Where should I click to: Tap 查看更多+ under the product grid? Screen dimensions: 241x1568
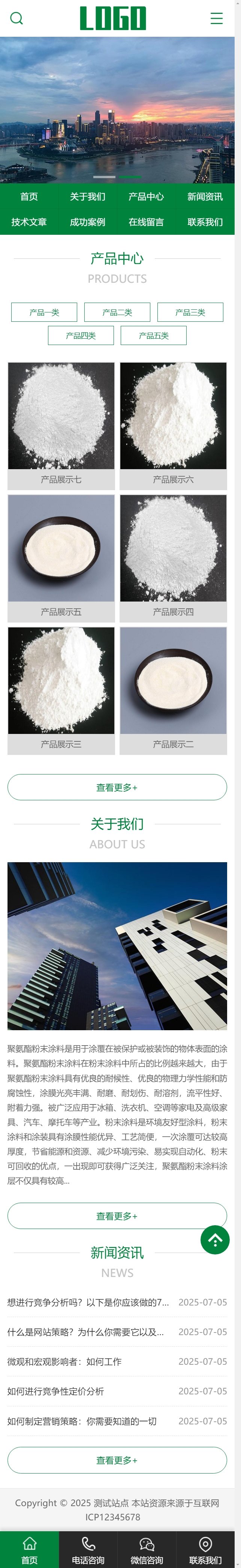tap(117, 788)
